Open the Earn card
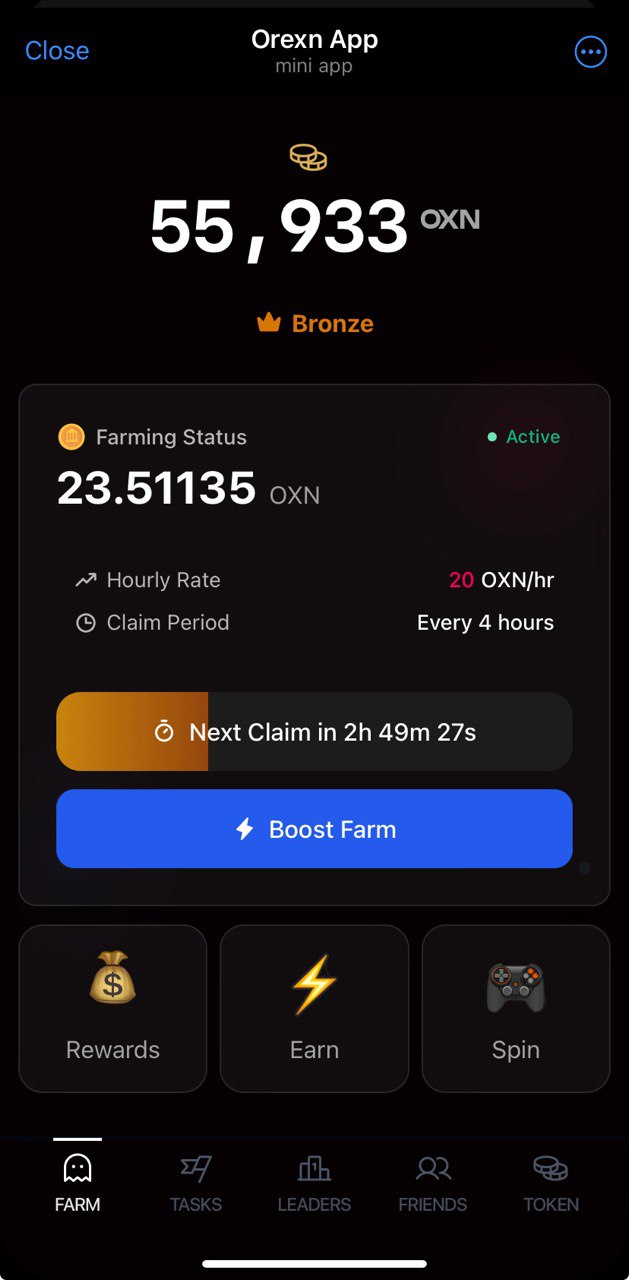 (x=314, y=1008)
